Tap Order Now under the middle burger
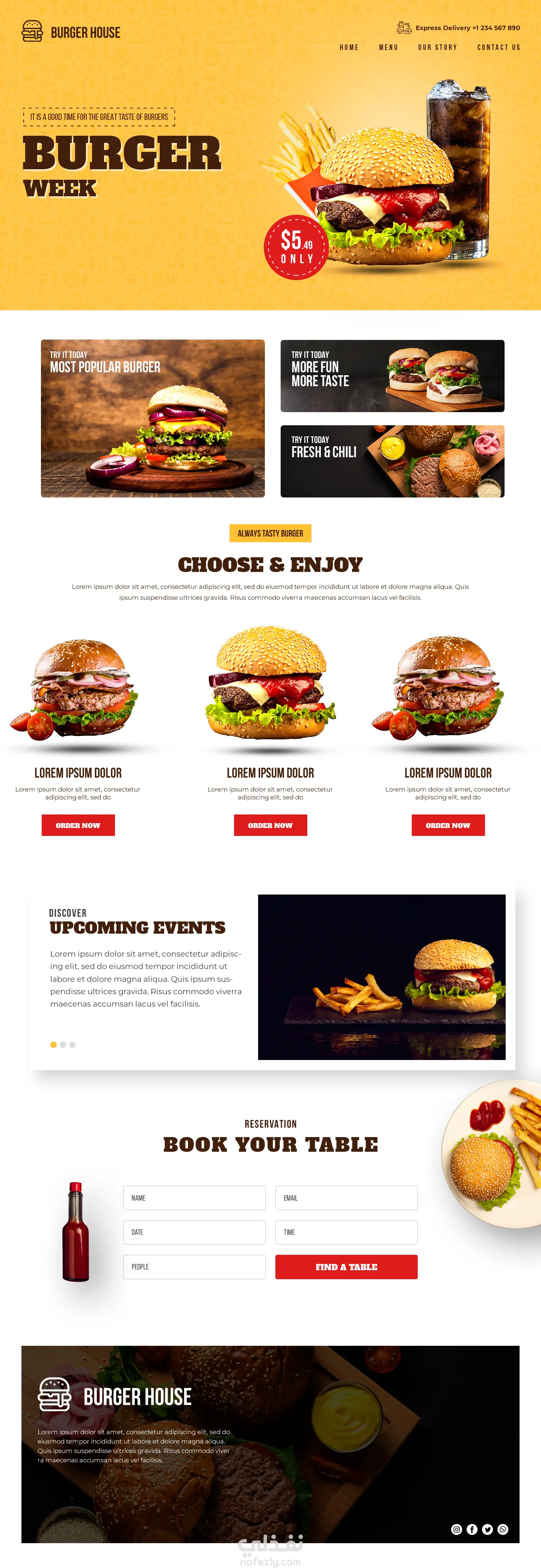Image resolution: width=541 pixels, height=1568 pixels. click(270, 825)
